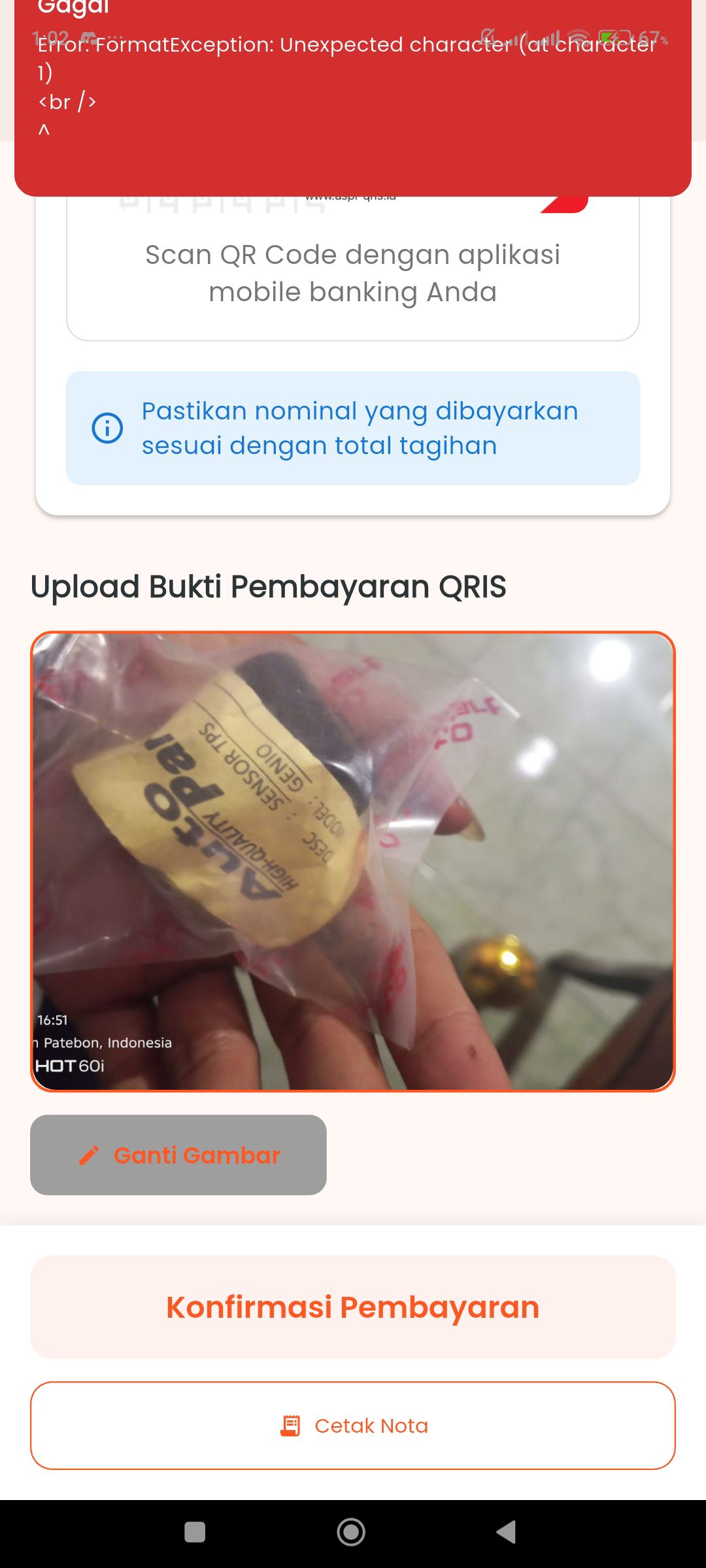Go back using the system back button
The height and width of the screenshot is (1568, 706).
point(507,1532)
